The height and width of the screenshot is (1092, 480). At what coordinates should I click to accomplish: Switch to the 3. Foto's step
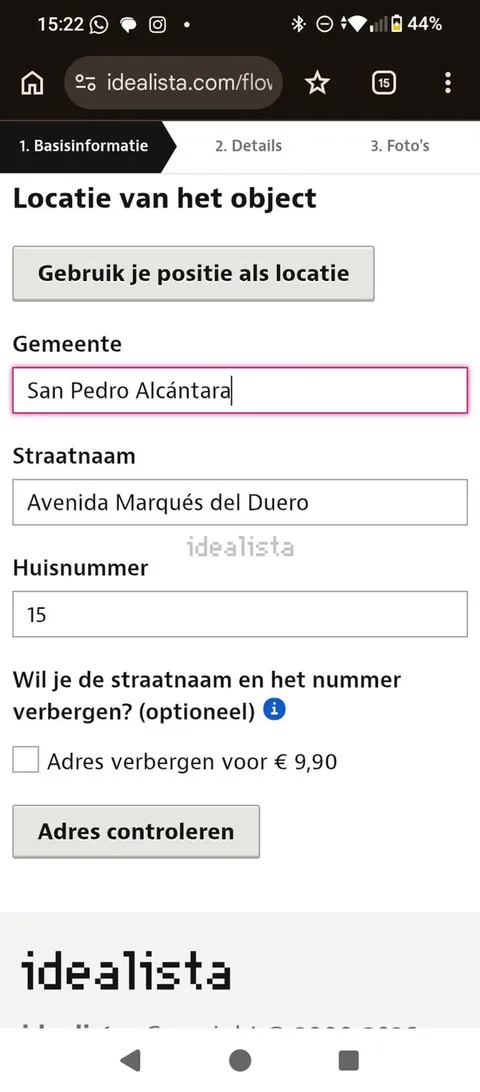coord(399,146)
